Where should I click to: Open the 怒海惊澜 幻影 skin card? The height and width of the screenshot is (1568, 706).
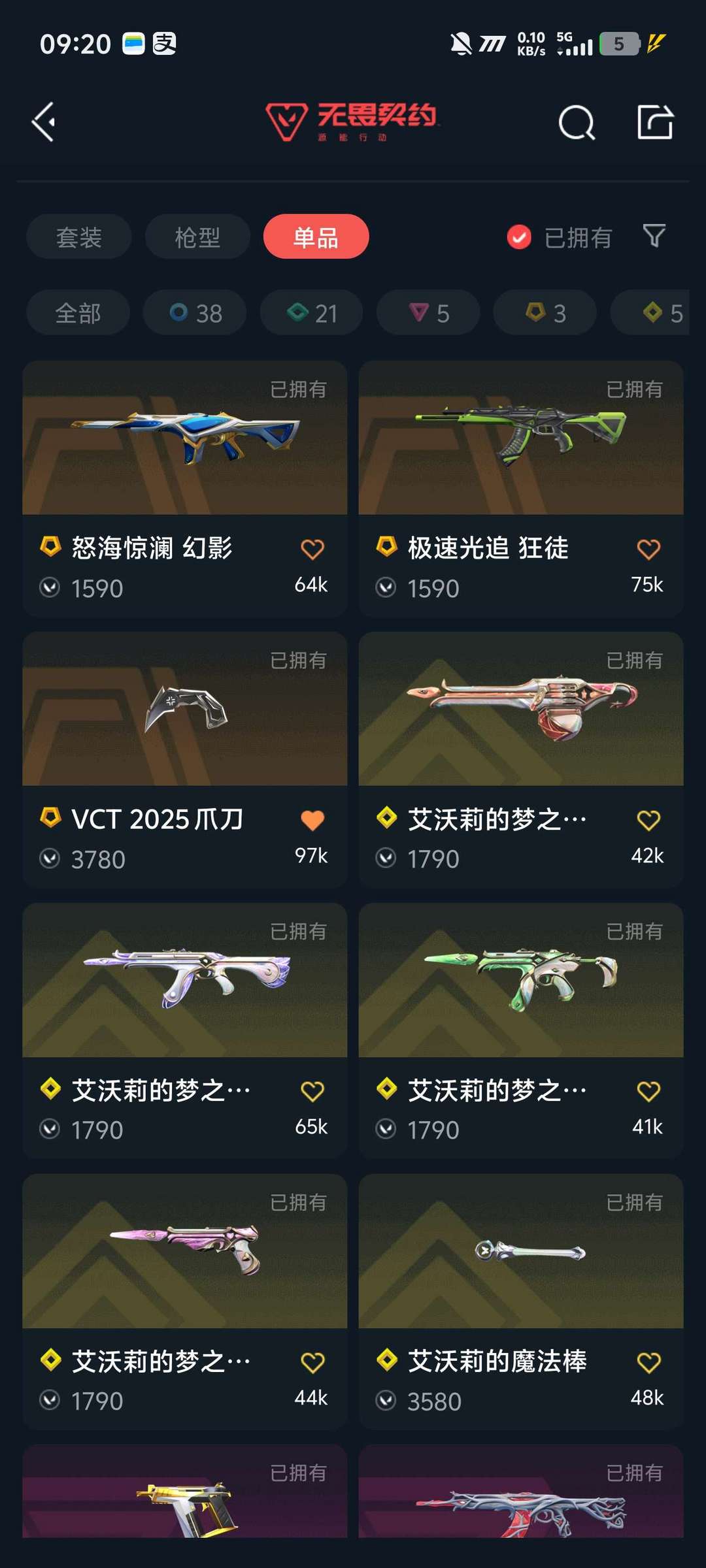point(184,489)
